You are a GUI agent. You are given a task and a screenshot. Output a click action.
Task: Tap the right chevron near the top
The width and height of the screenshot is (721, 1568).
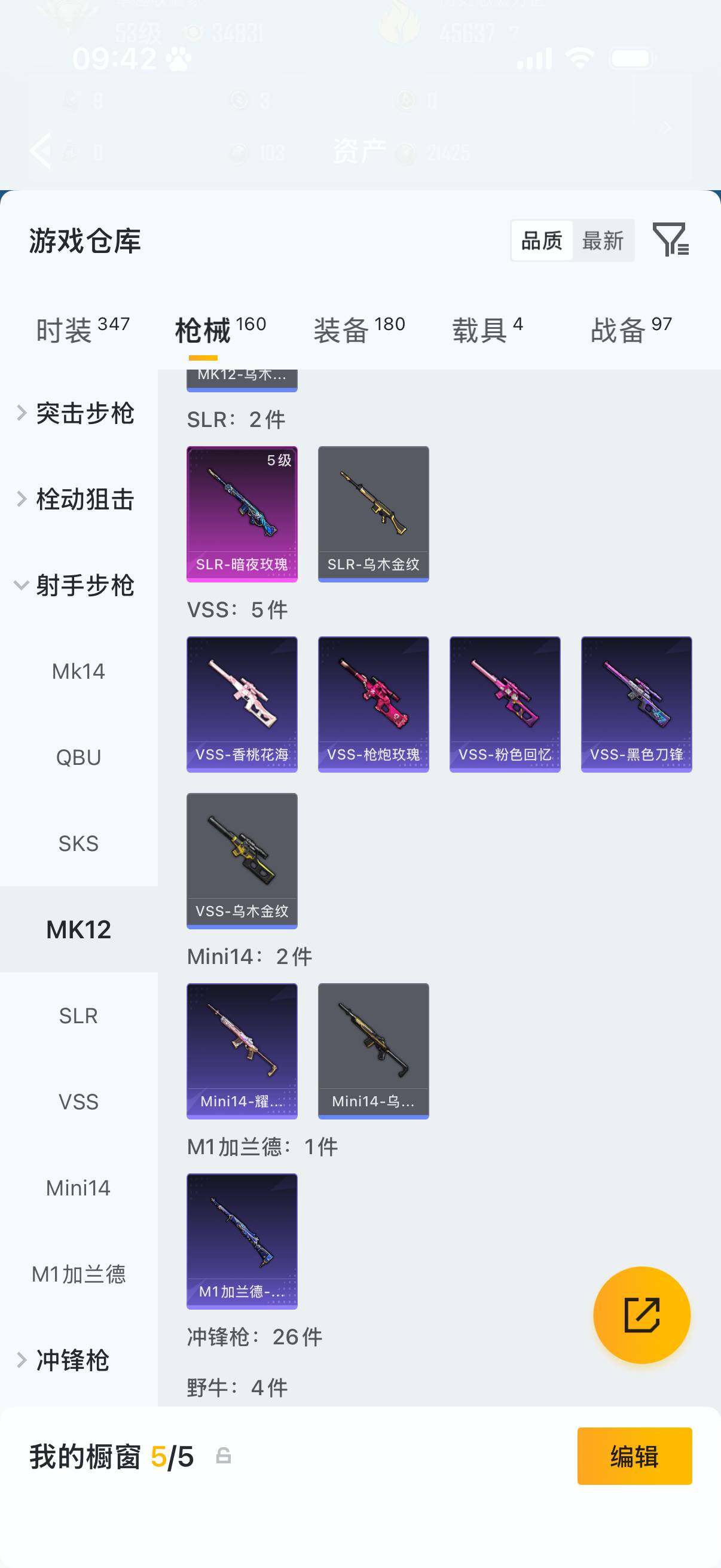665,127
